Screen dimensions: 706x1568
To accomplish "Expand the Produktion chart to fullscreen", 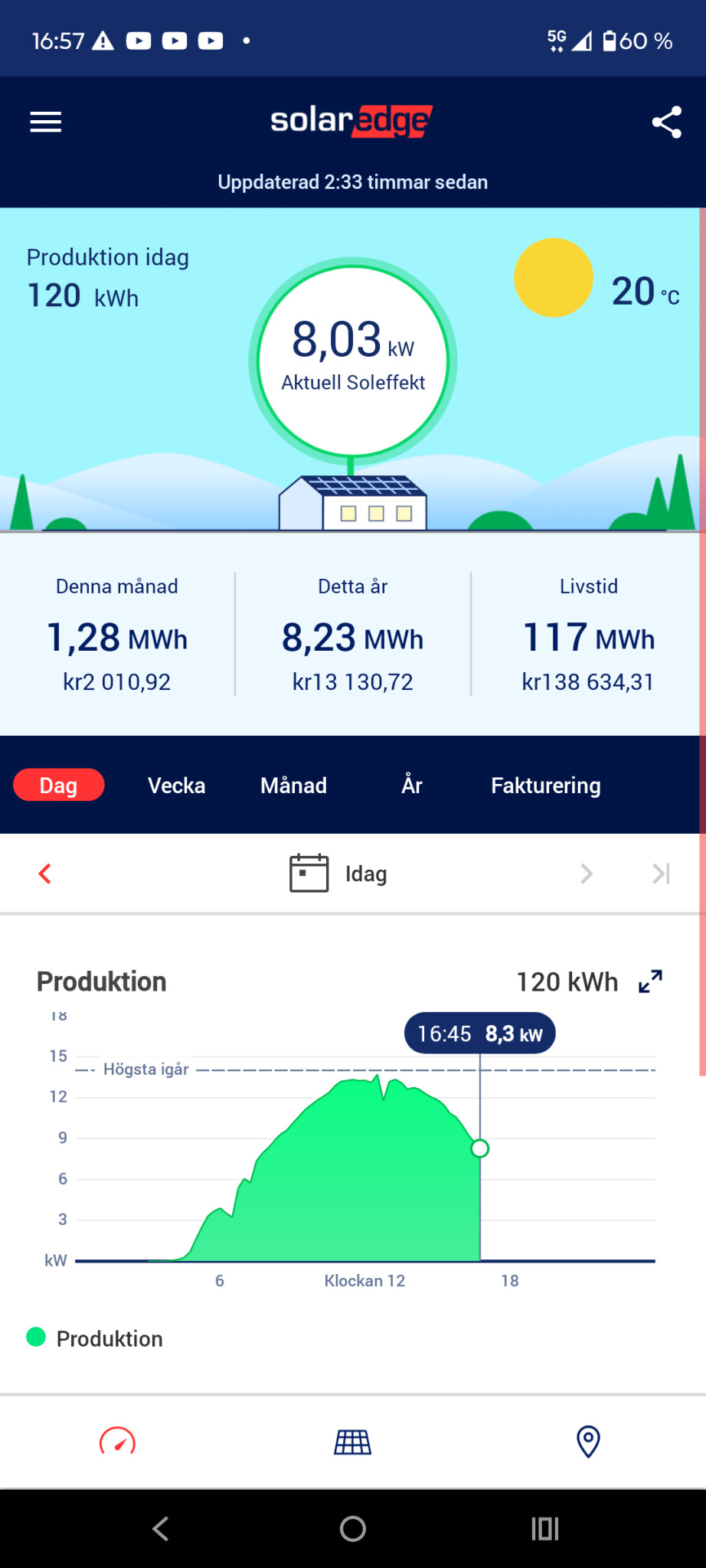I will (x=650, y=981).
